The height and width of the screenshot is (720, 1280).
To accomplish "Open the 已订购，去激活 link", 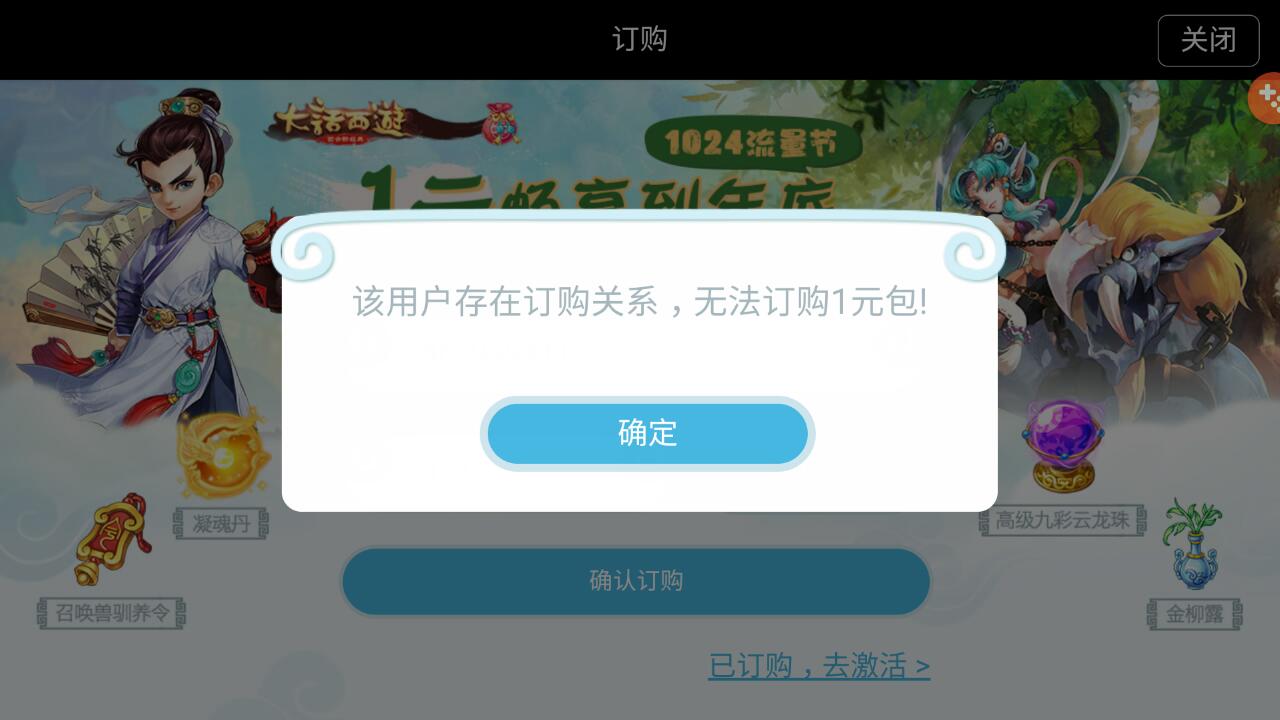I will point(819,666).
